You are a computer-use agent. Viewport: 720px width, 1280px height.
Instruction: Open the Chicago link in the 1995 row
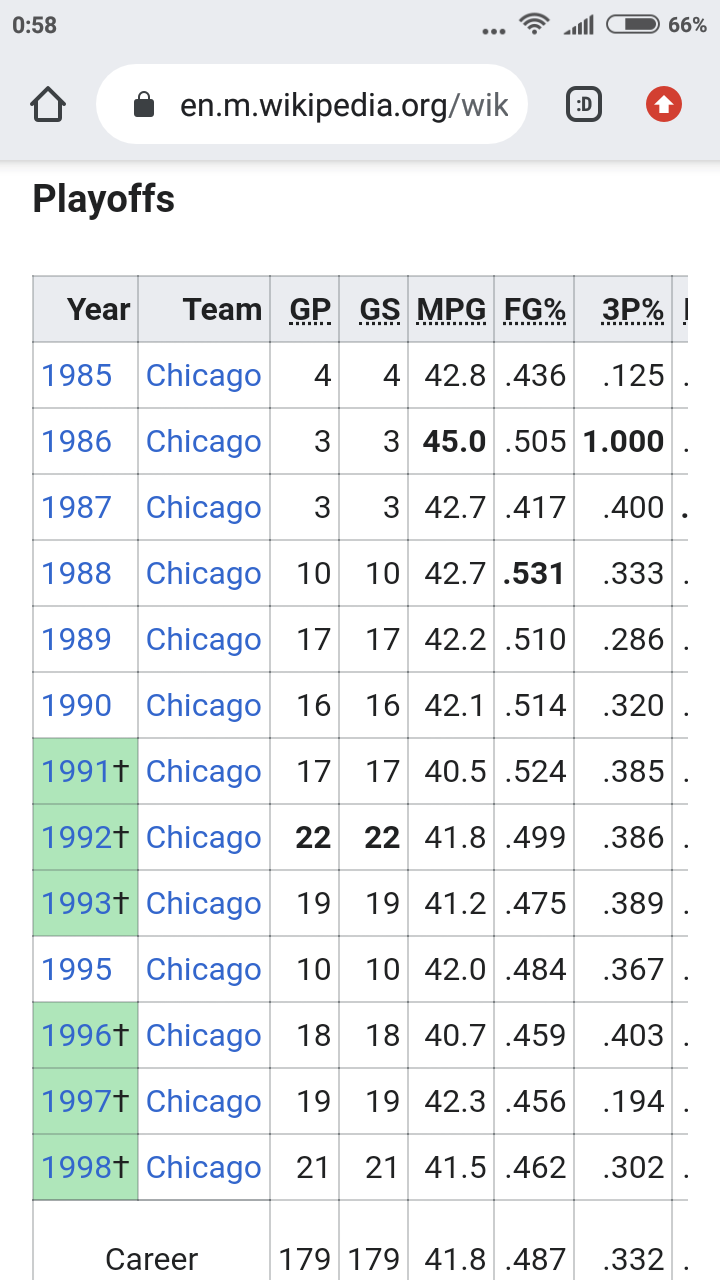pos(204,970)
